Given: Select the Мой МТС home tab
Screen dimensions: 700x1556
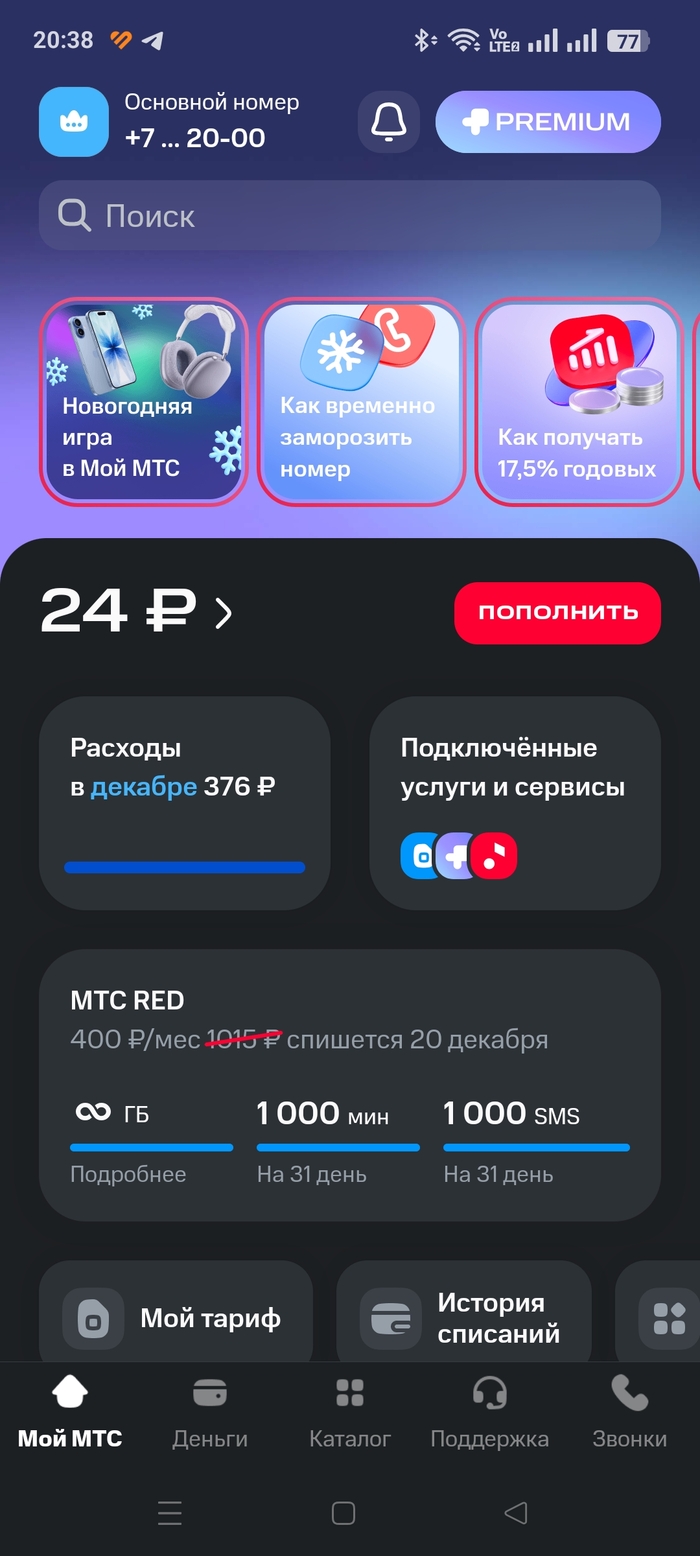Looking at the screenshot, I should [70, 1412].
